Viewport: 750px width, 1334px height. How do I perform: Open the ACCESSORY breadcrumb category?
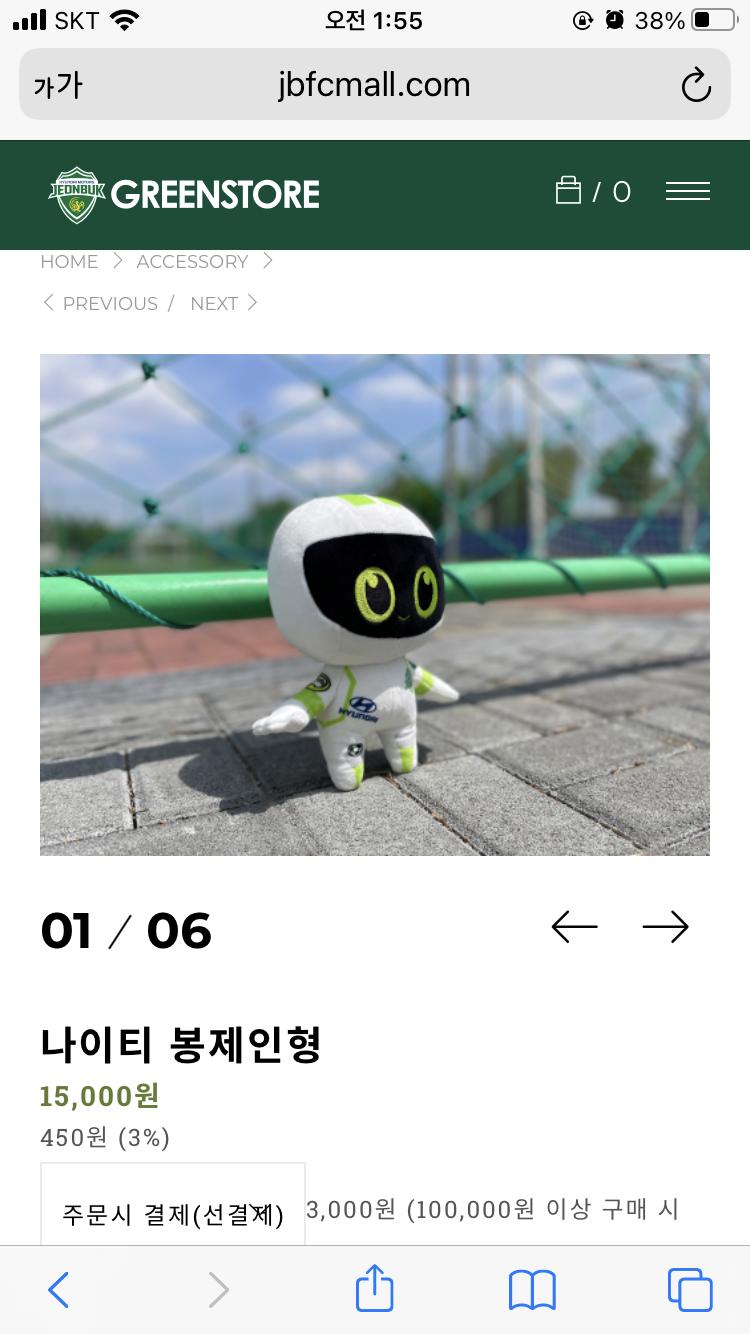[x=192, y=262]
